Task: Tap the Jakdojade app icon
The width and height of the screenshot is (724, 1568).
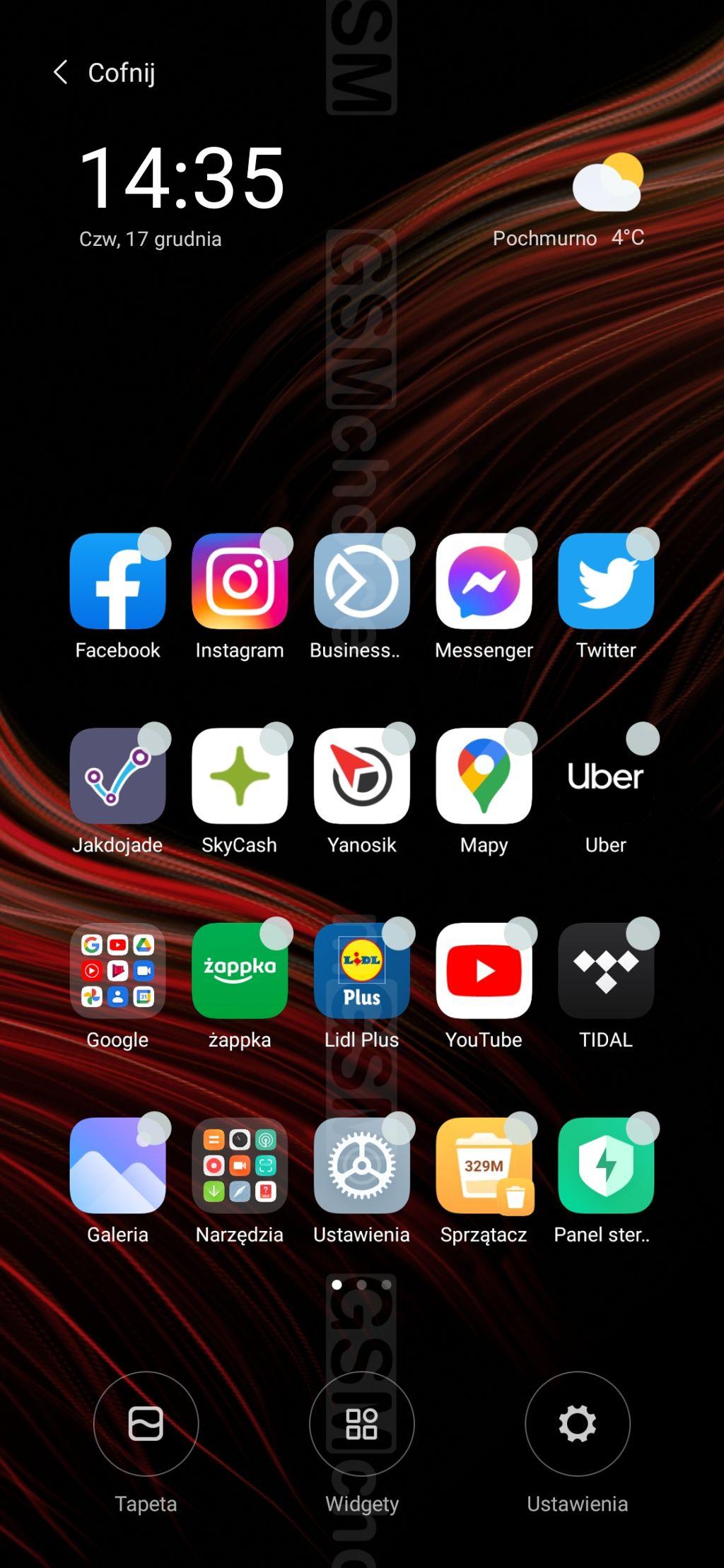Action: pyautogui.click(x=117, y=777)
